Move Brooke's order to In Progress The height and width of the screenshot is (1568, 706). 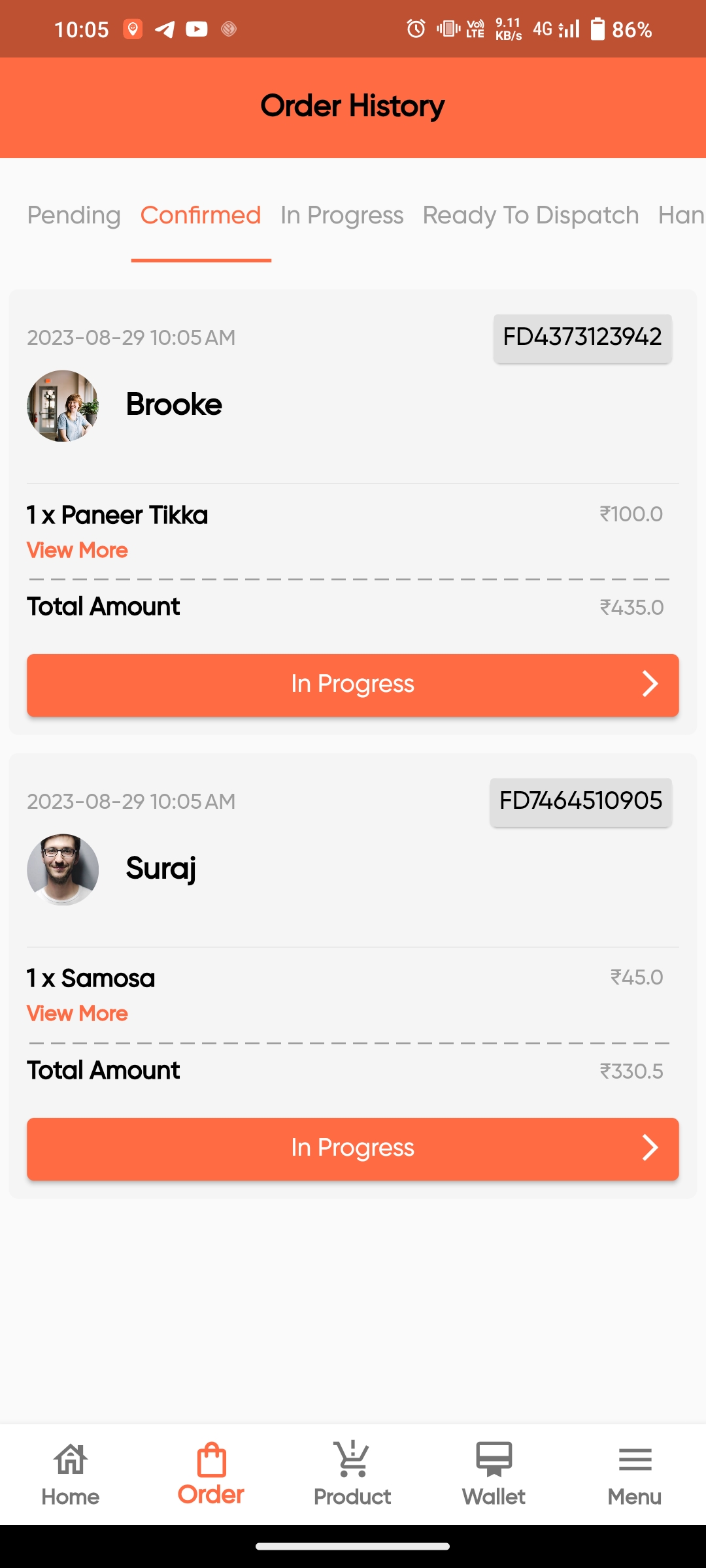pyautogui.click(x=353, y=685)
